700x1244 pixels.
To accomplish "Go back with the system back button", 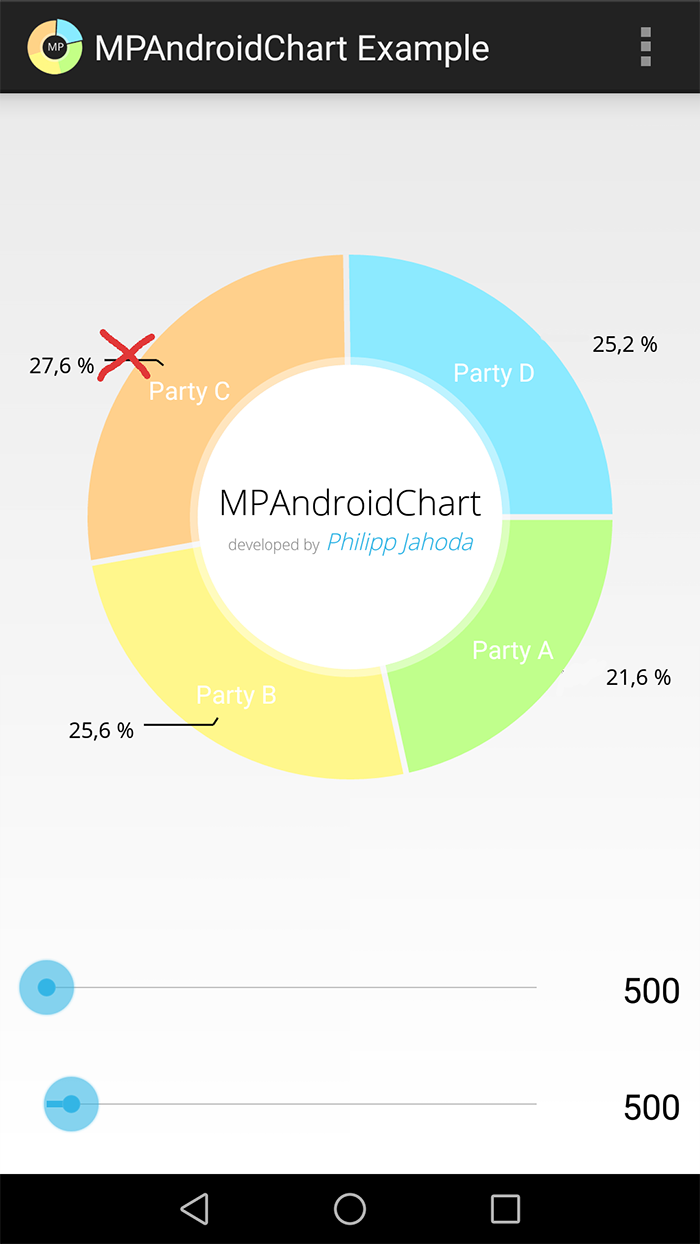I will (x=194, y=1208).
